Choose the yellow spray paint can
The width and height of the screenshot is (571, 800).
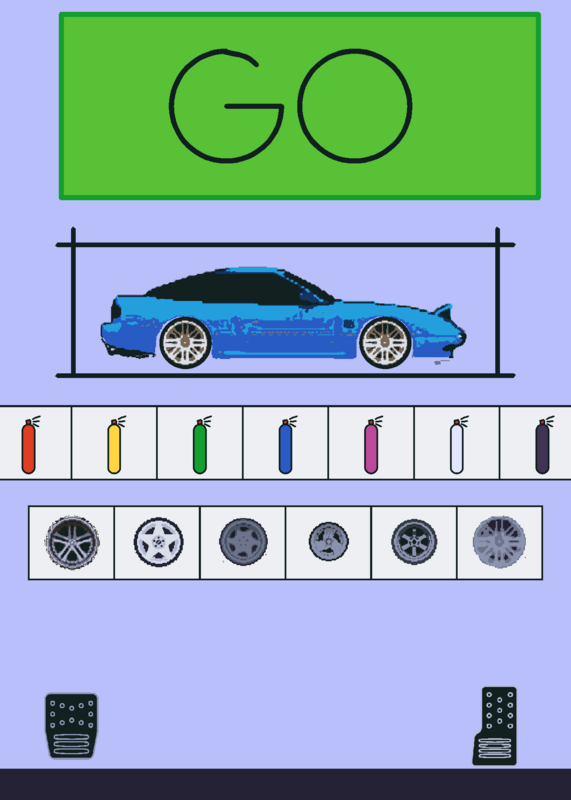114,443
